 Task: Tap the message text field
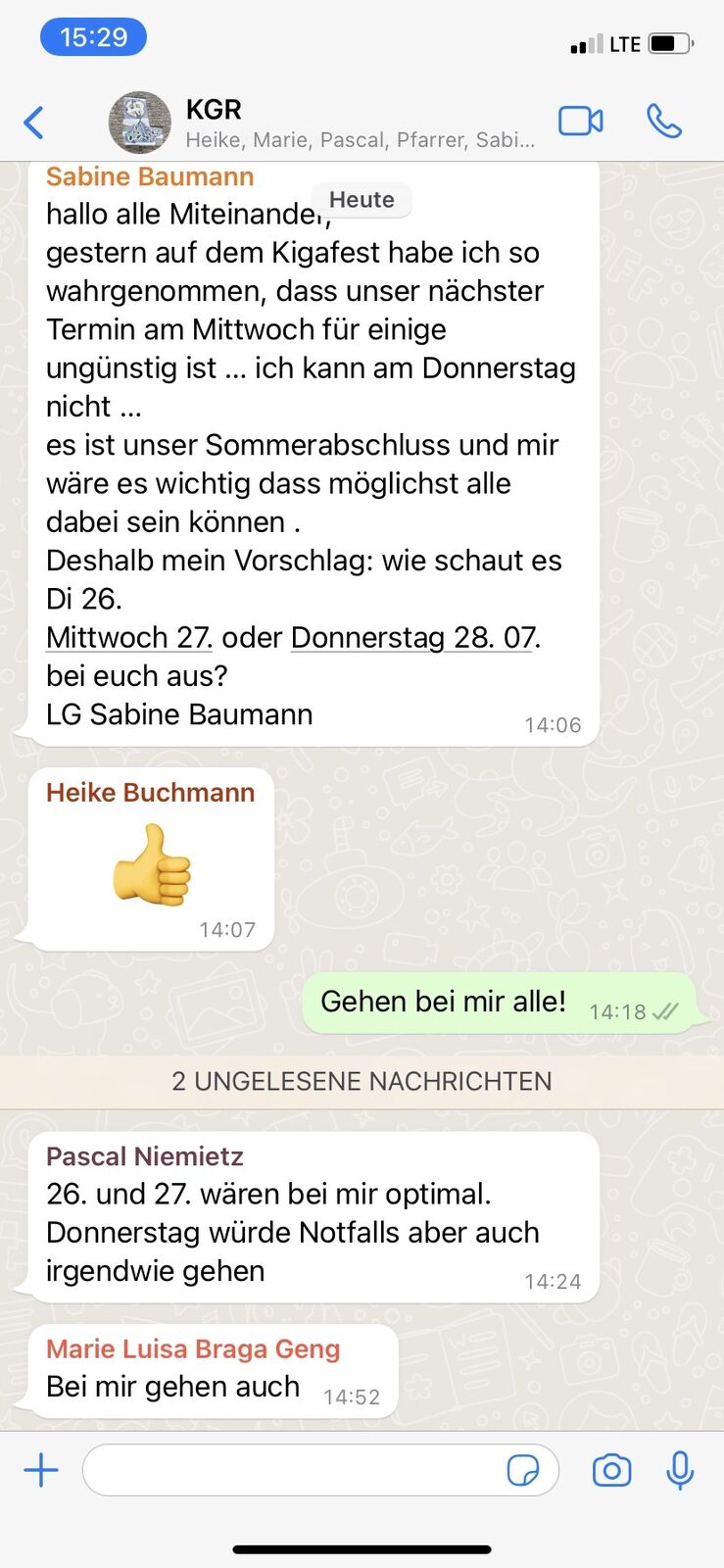pos(294,1470)
